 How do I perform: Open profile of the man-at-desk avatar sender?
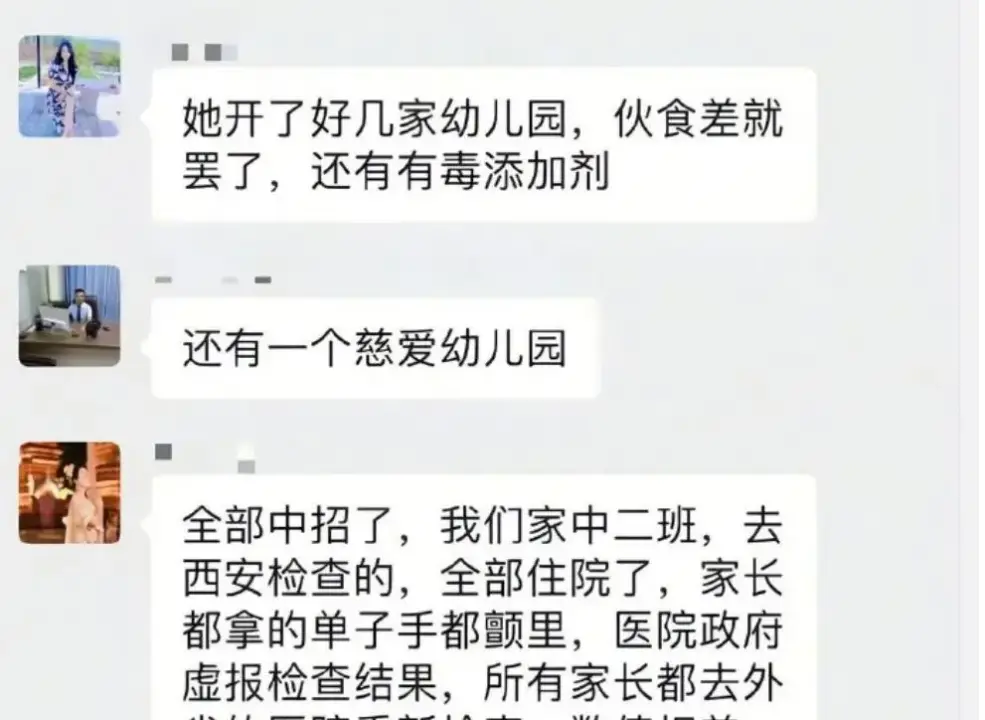pyautogui.click(x=69, y=316)
